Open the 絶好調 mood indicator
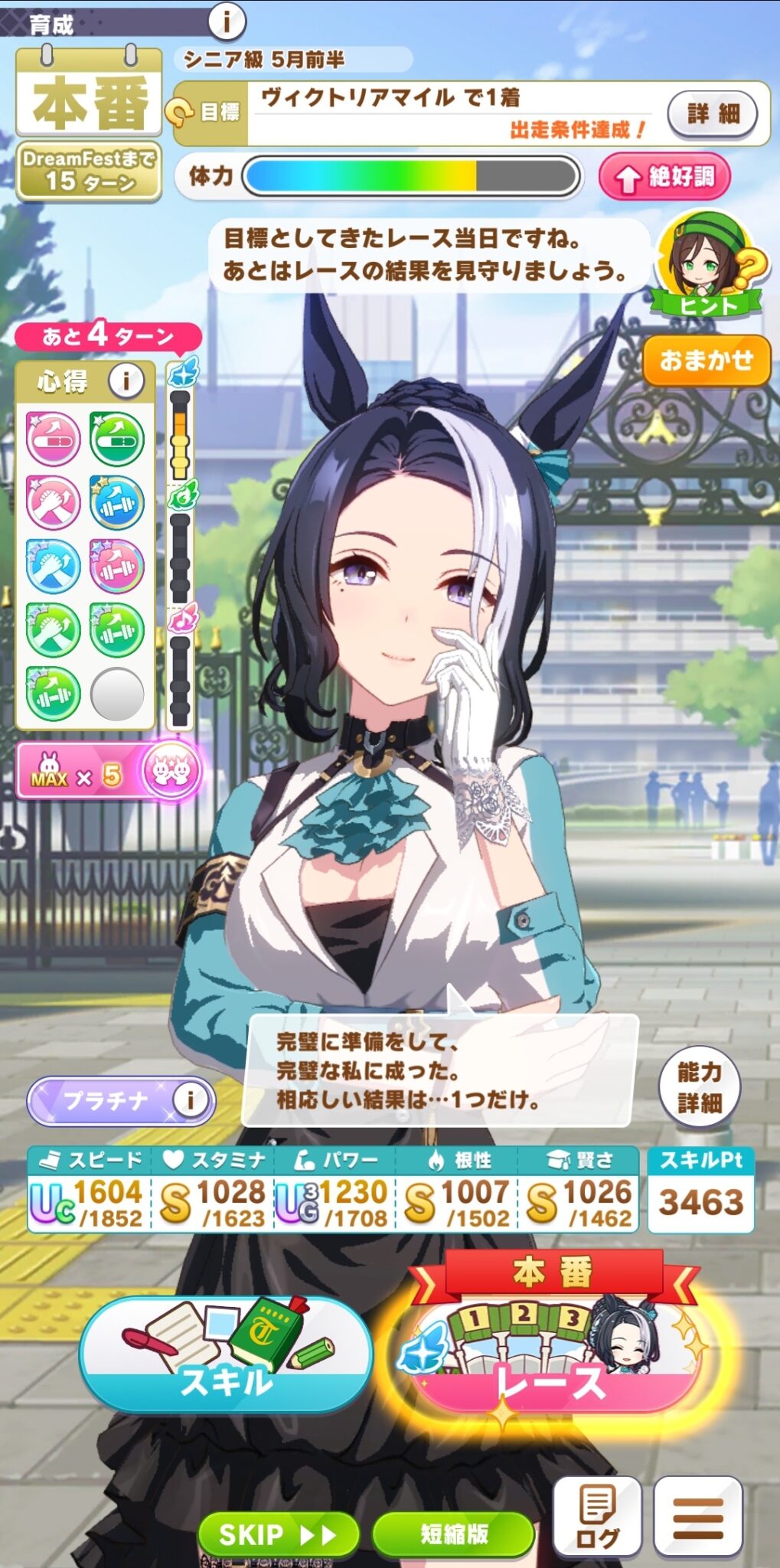780x1568 pixels. 664,177
